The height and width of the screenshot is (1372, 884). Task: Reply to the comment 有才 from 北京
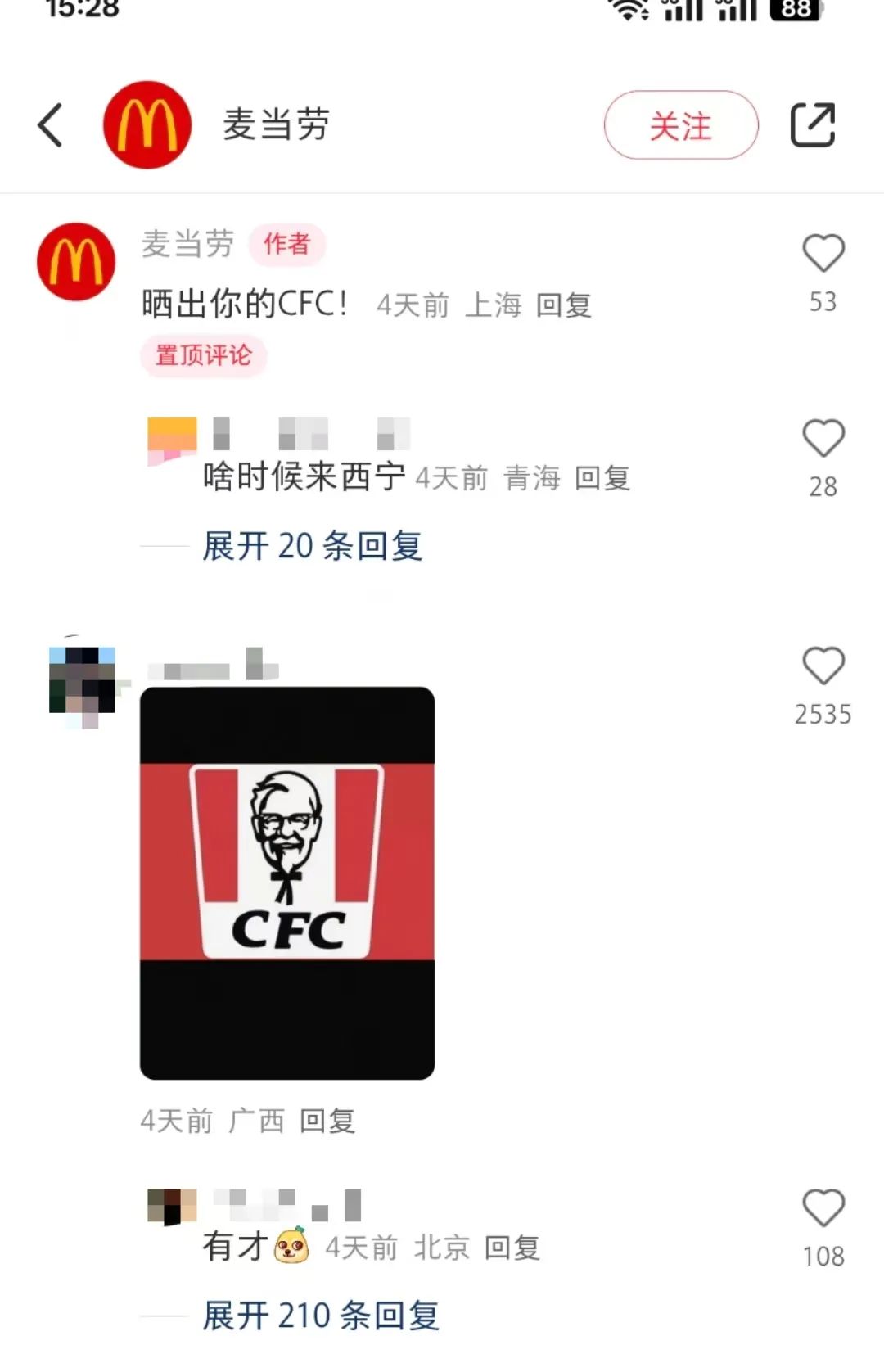click(x=512, y=1248)
